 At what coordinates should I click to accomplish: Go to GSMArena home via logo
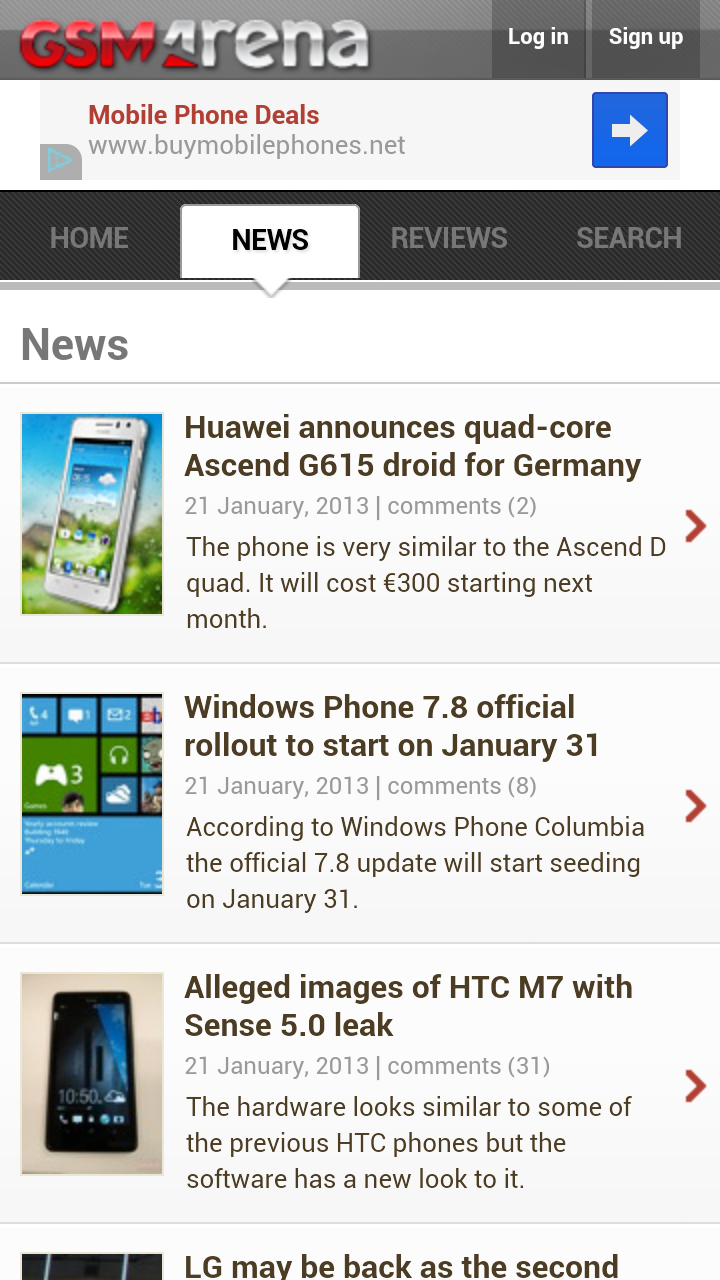pyautogui.click(x=195, y=42)
